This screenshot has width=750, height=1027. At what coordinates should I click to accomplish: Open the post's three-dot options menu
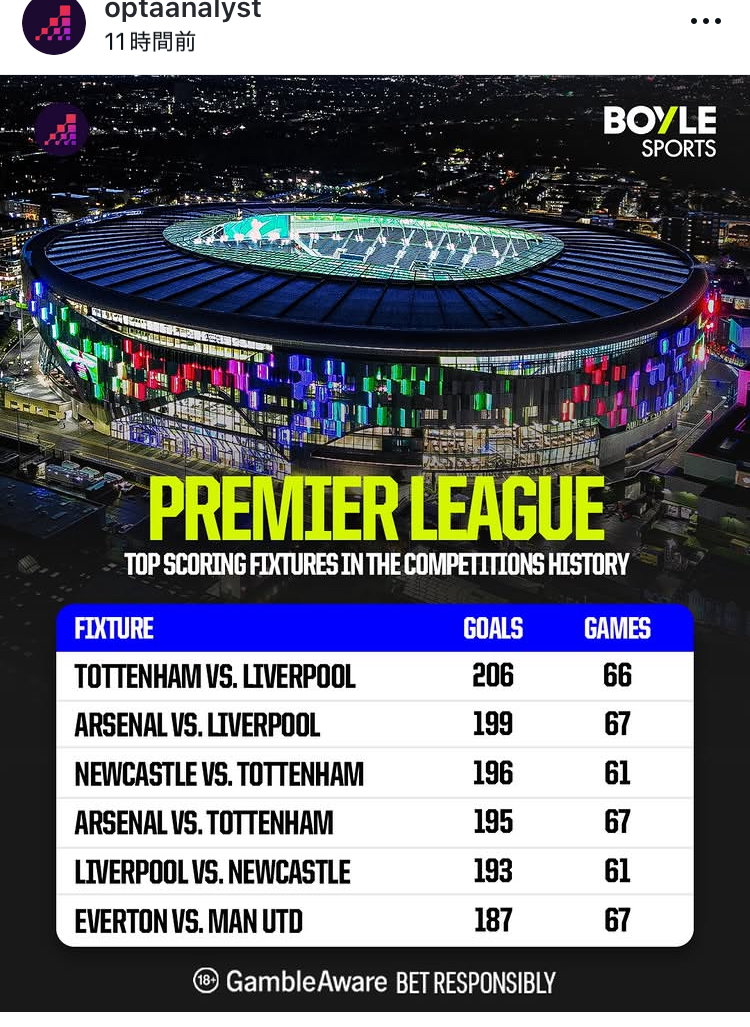tap(705, 21)
